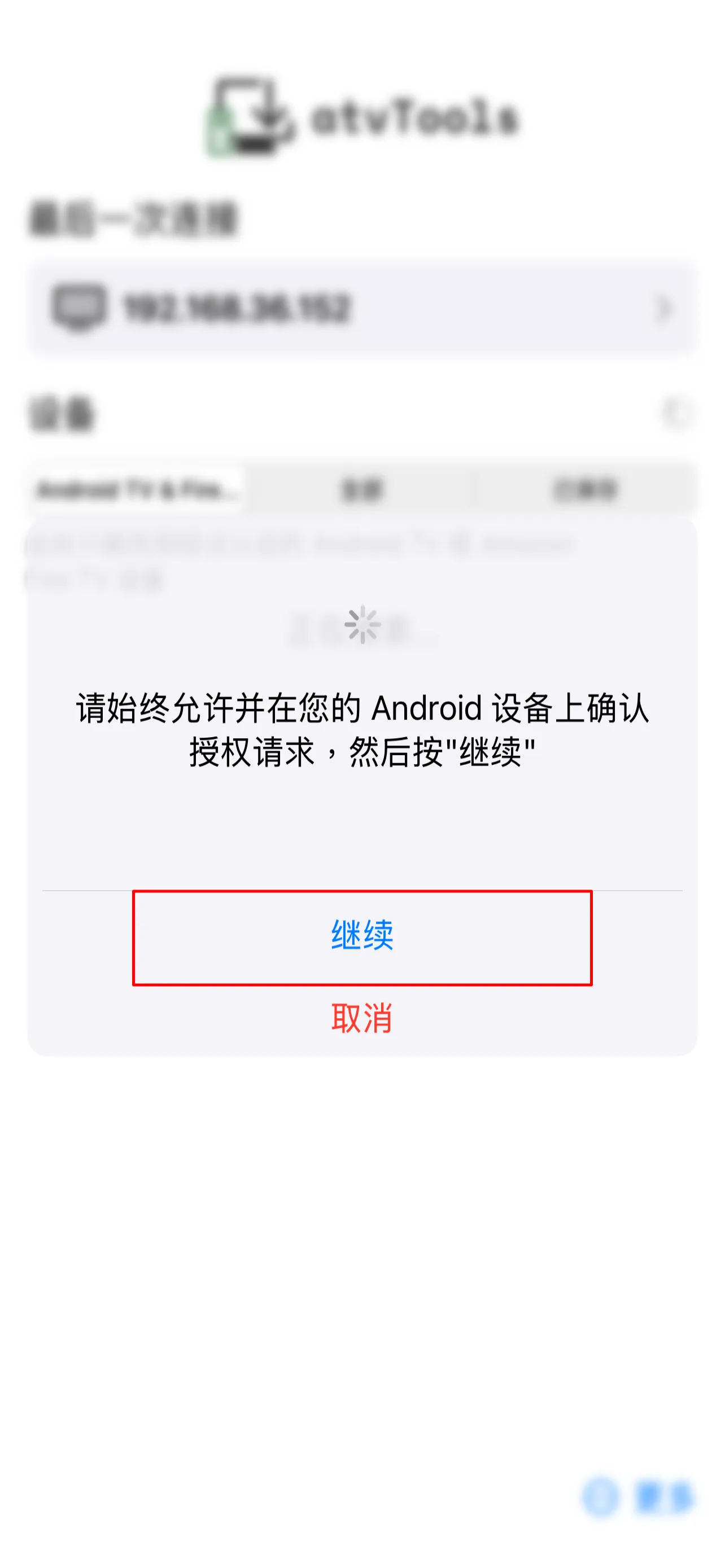Cancel the authorization dialog with 取消

[362, 1018]
